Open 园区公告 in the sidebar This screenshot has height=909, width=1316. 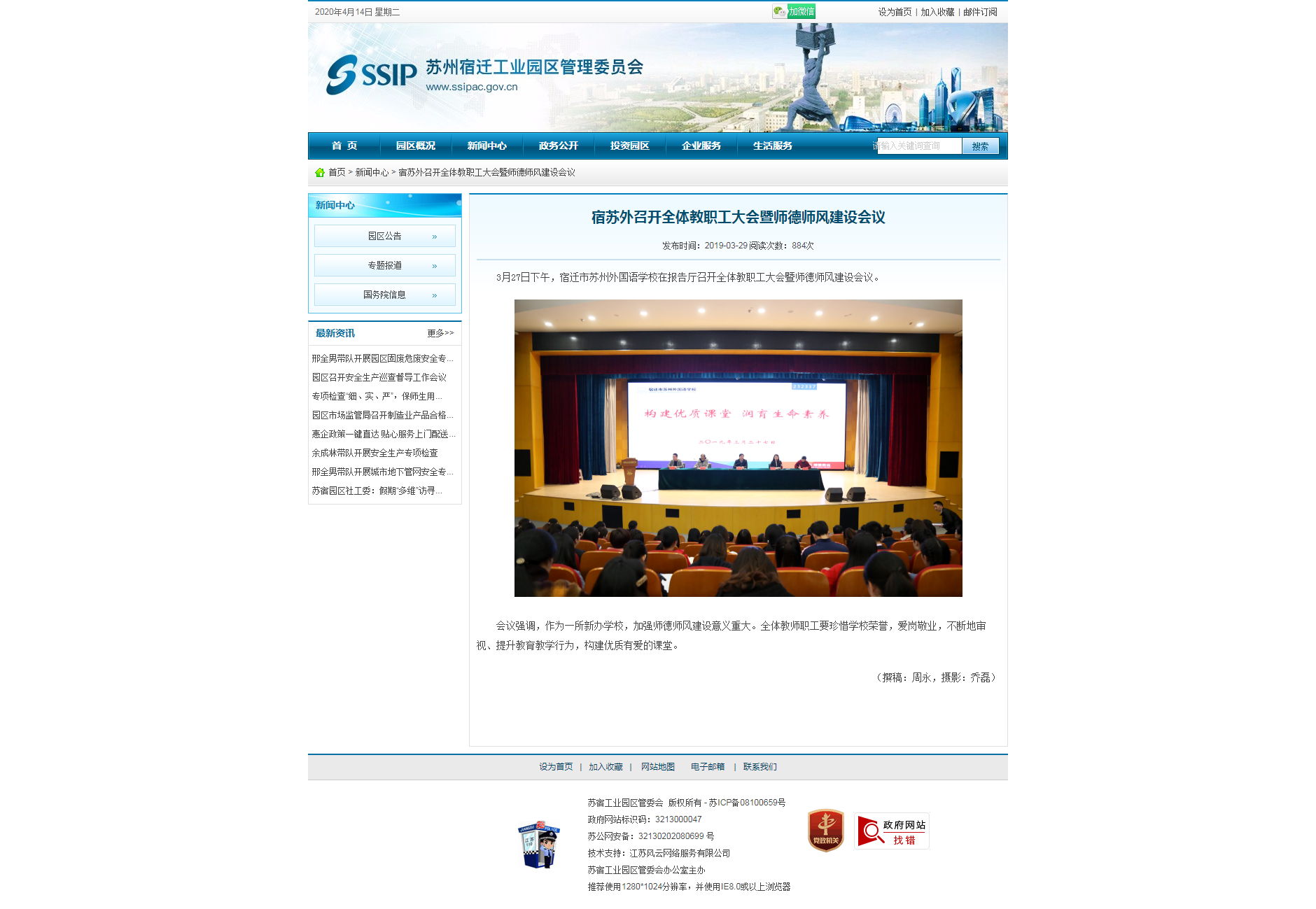[385, 236]
